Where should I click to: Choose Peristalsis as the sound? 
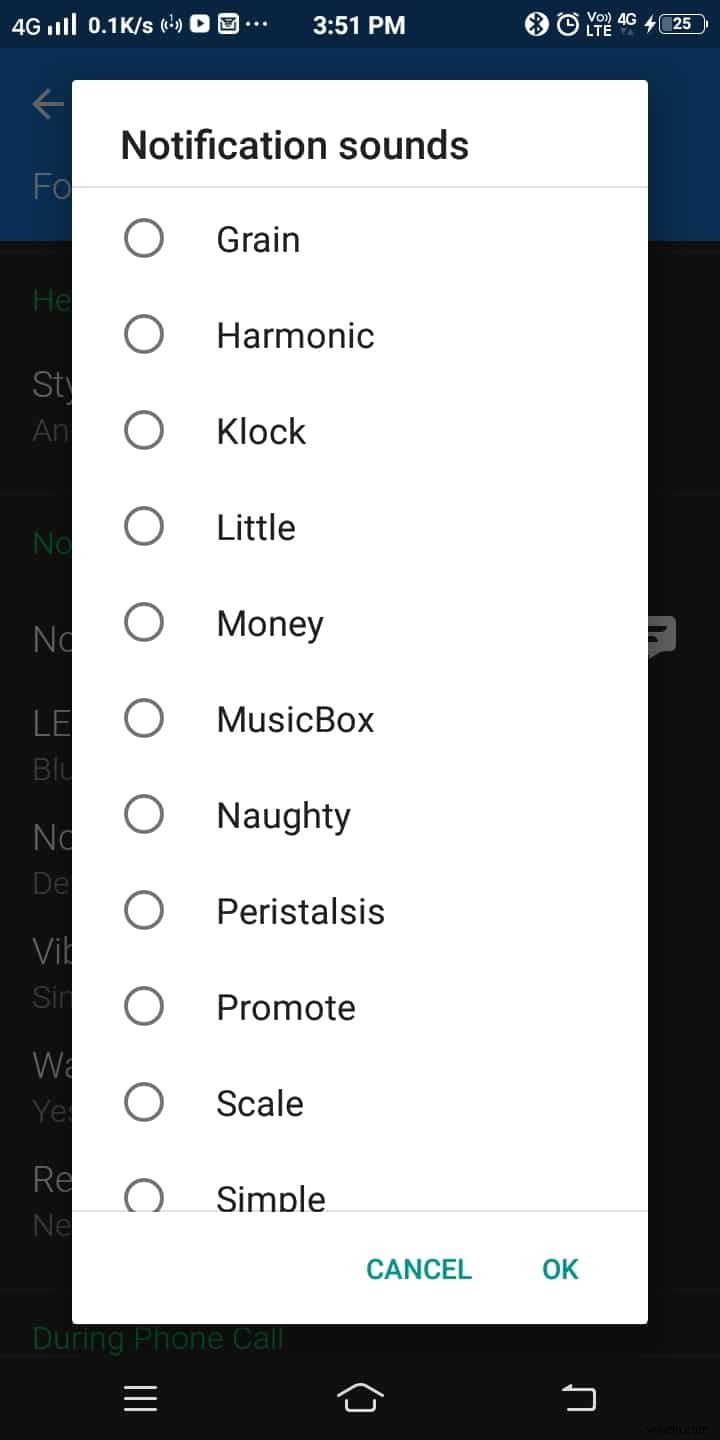click(144, 911)
